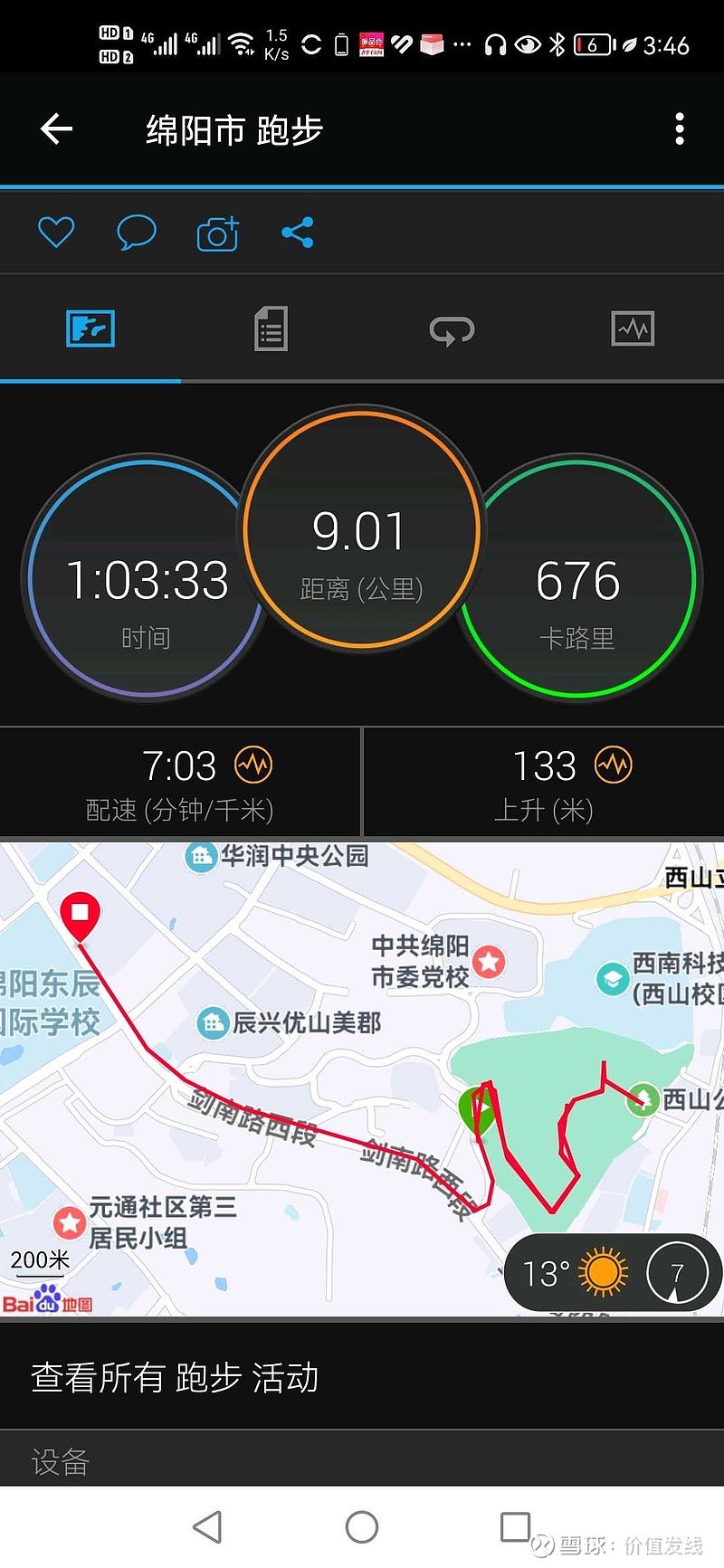Share this running activity
This screenshot has height=1568, width=724.
pyautogui.click(x=298, y=233)
